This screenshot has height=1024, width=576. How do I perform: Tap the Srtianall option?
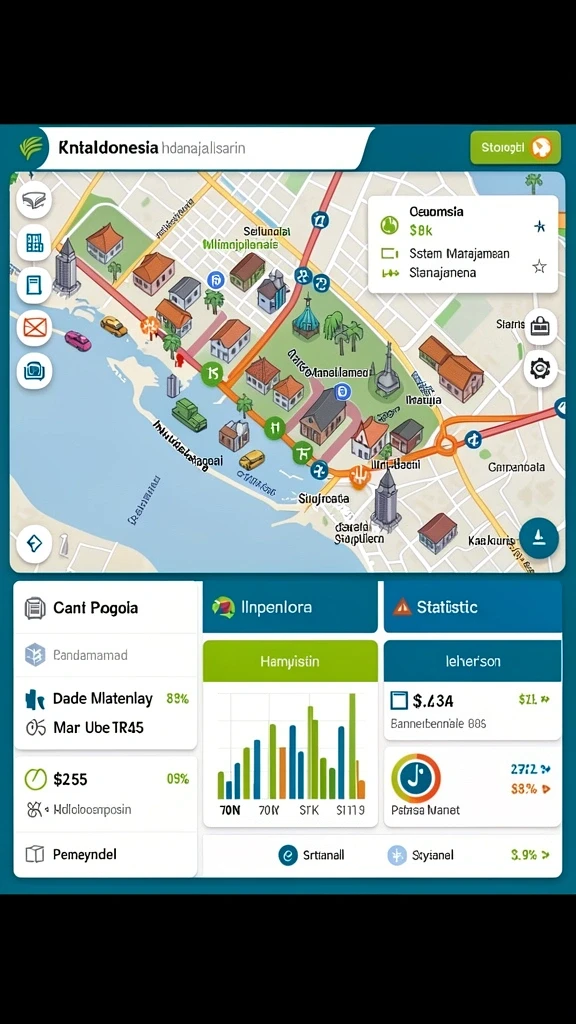312,855
